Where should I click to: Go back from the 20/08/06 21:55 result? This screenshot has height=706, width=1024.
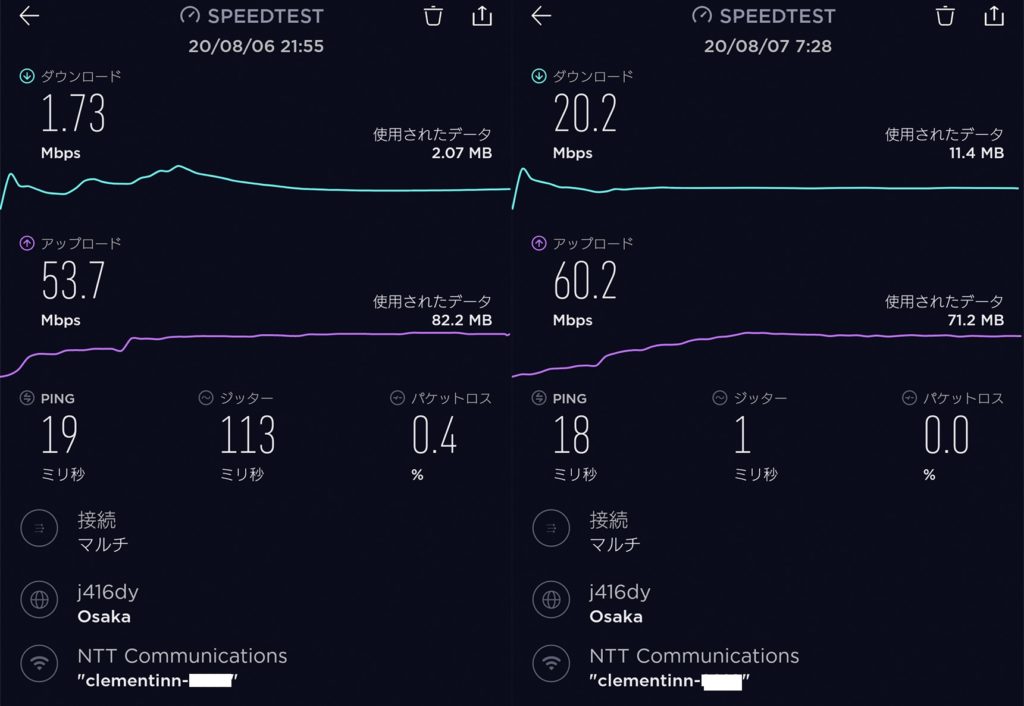(x=29, y=16)
